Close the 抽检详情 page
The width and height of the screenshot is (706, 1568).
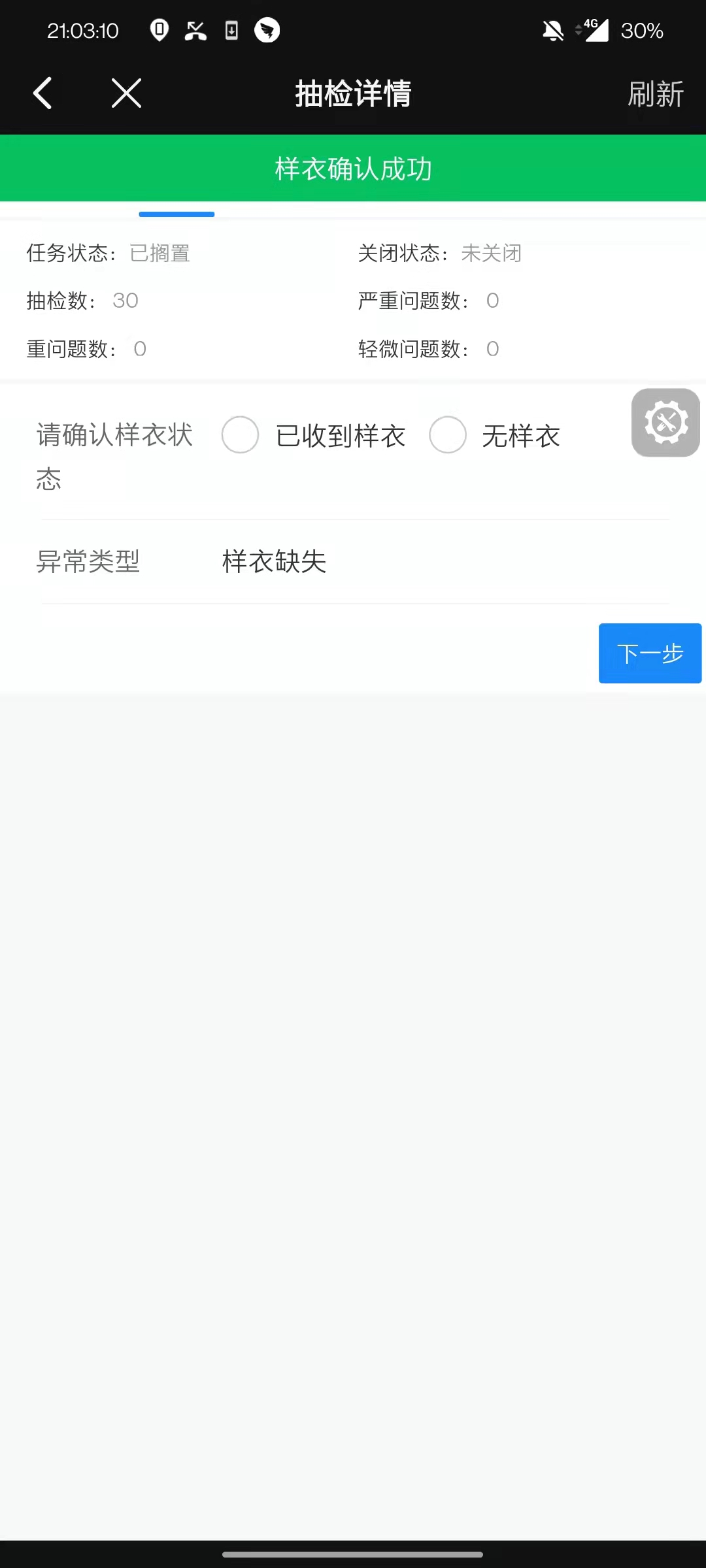tap(126, 93)
